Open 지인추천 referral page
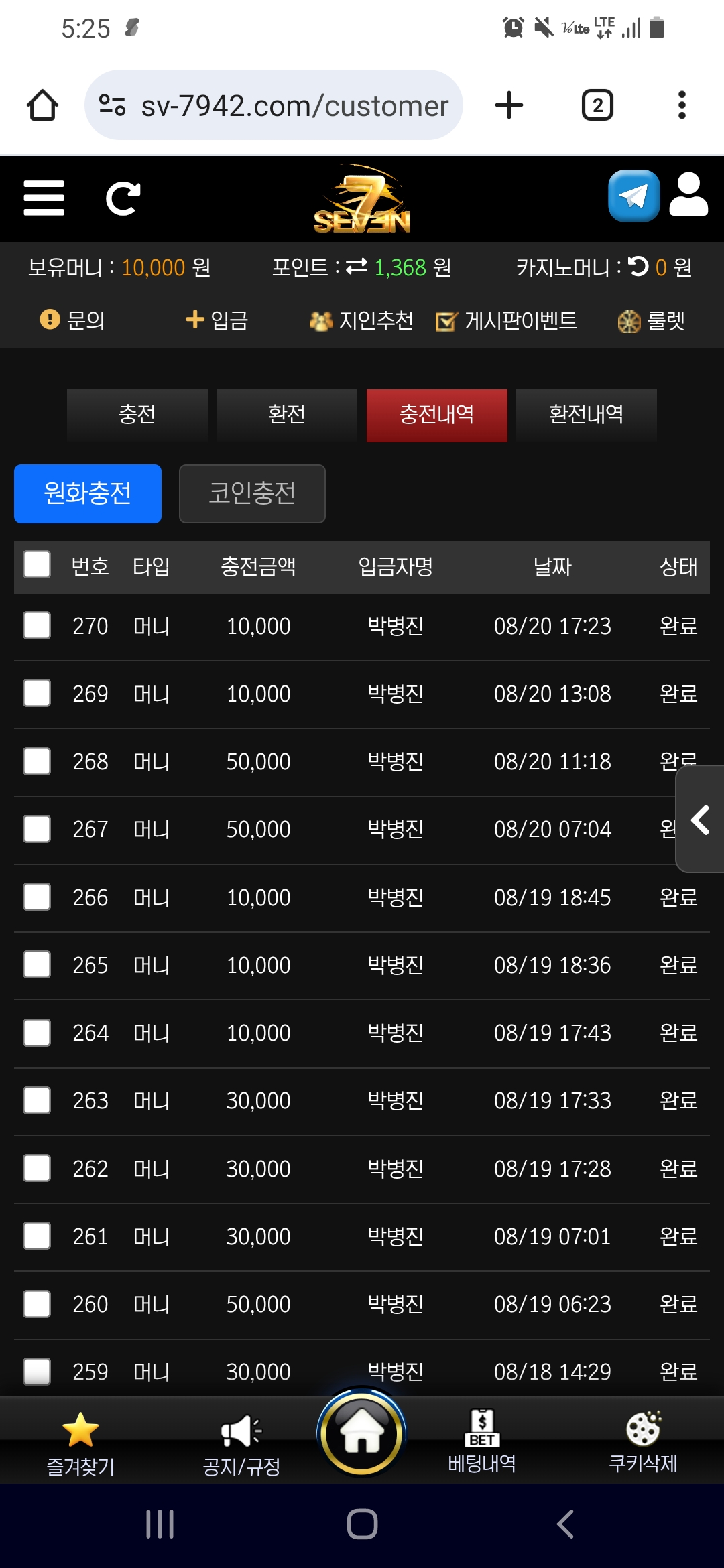 pyautogui.click(x=361, y=320)
